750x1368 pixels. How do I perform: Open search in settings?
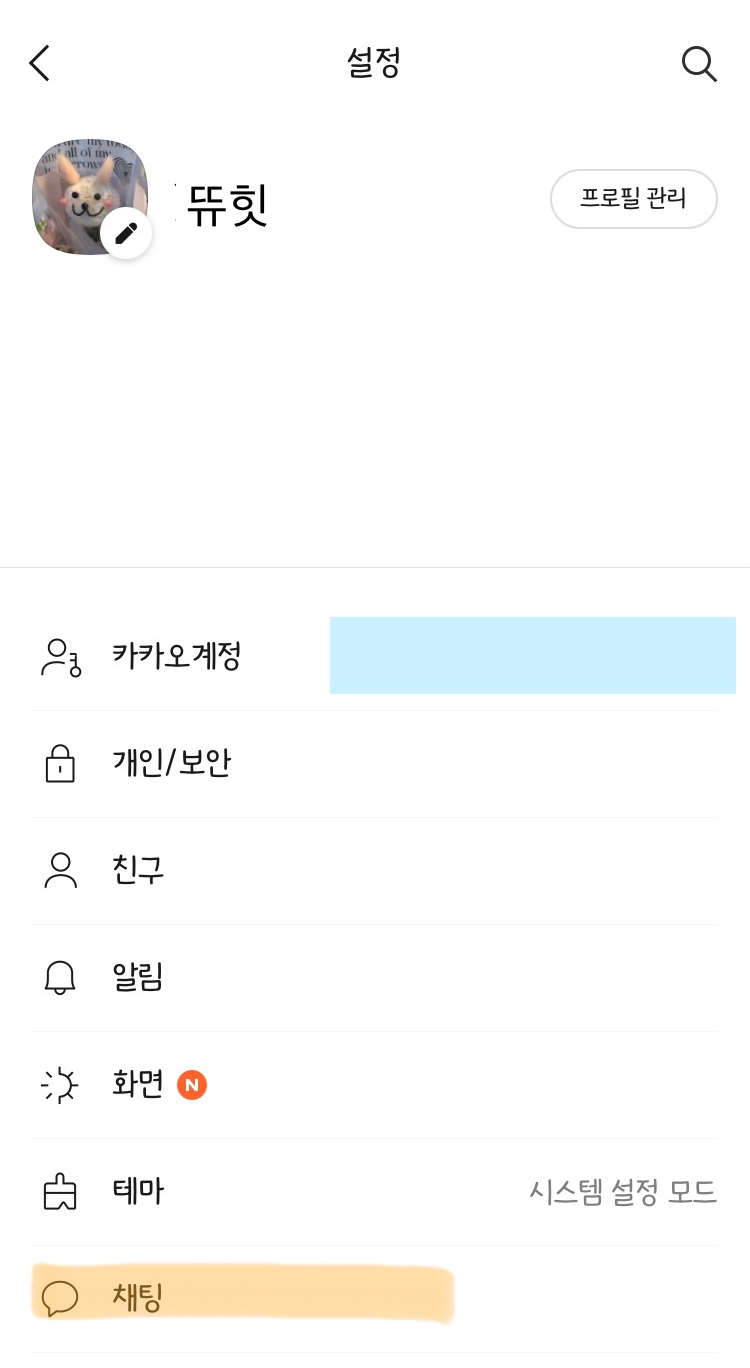699,63
